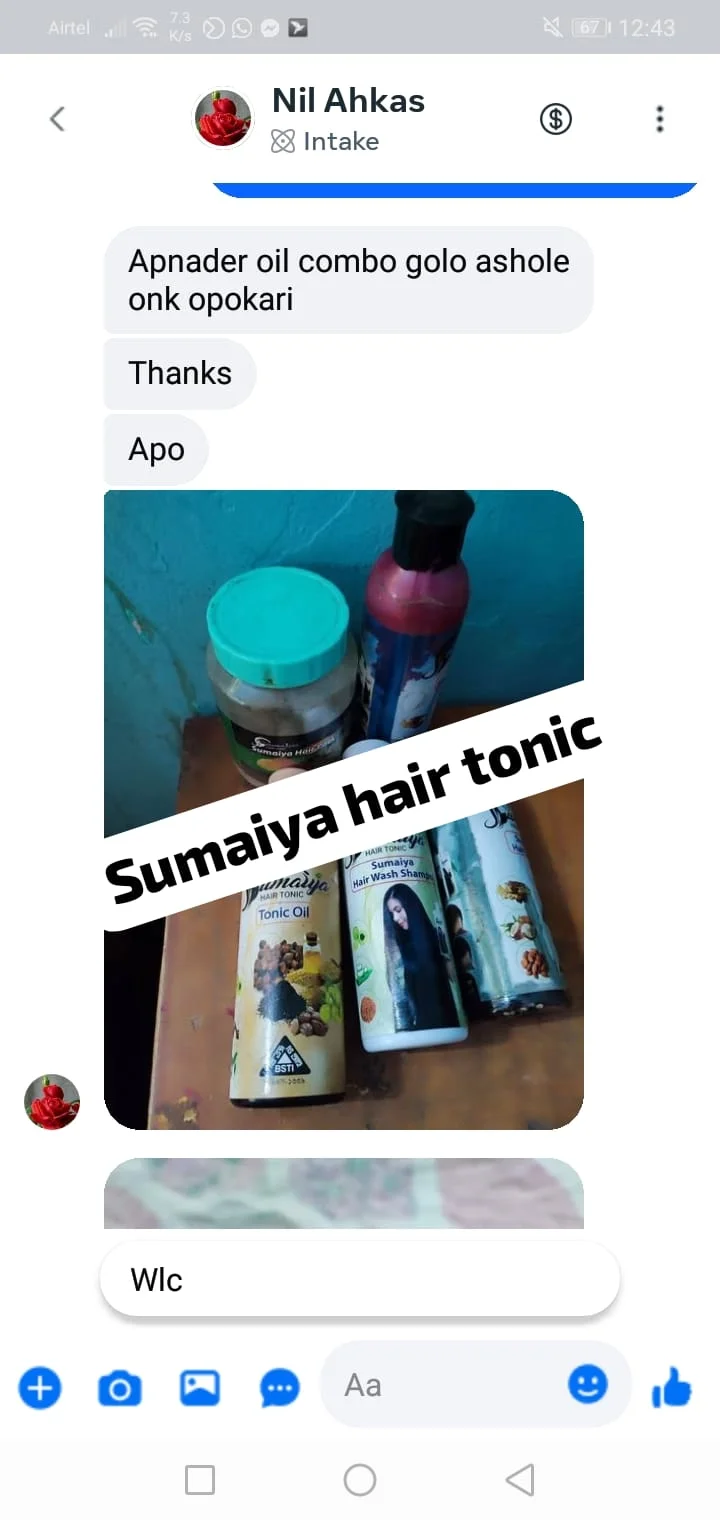Viewport: 720px width, 1520px height.
Task: Focus the Aa message field
Action: pyautogui.click(x=440, y=1386)
